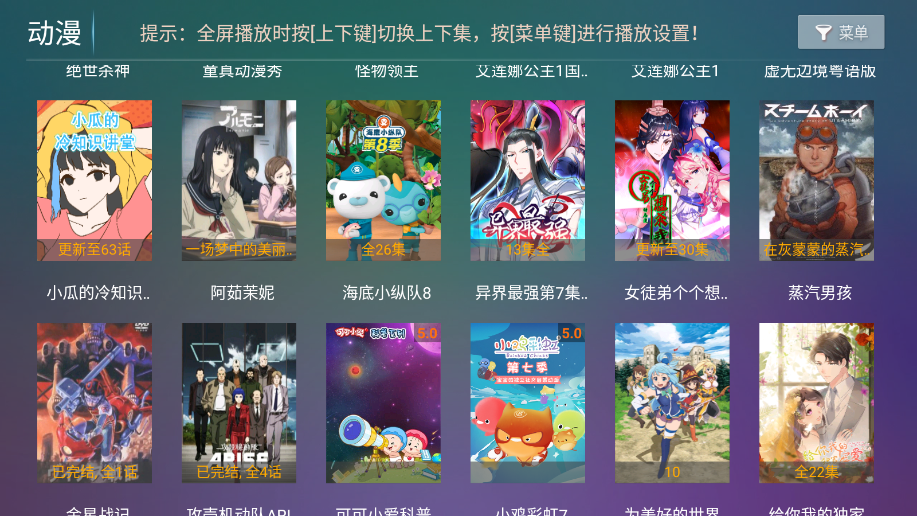
Task: Open 小瓜的冷知识讲堂 anime
Action: pyautogui.click(x=94, y=180)
